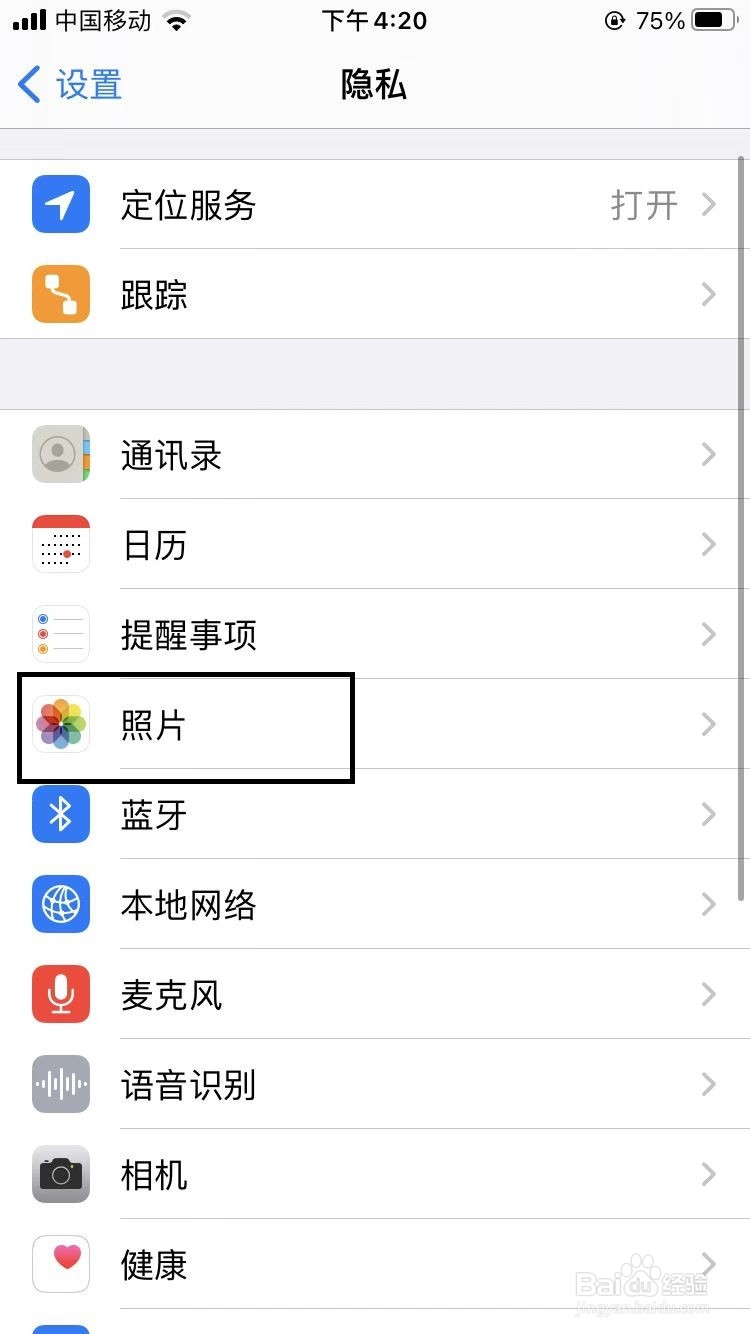Expand the 健康 row chevron
Screen dimensions: 750x1334
coord(709,1264)
